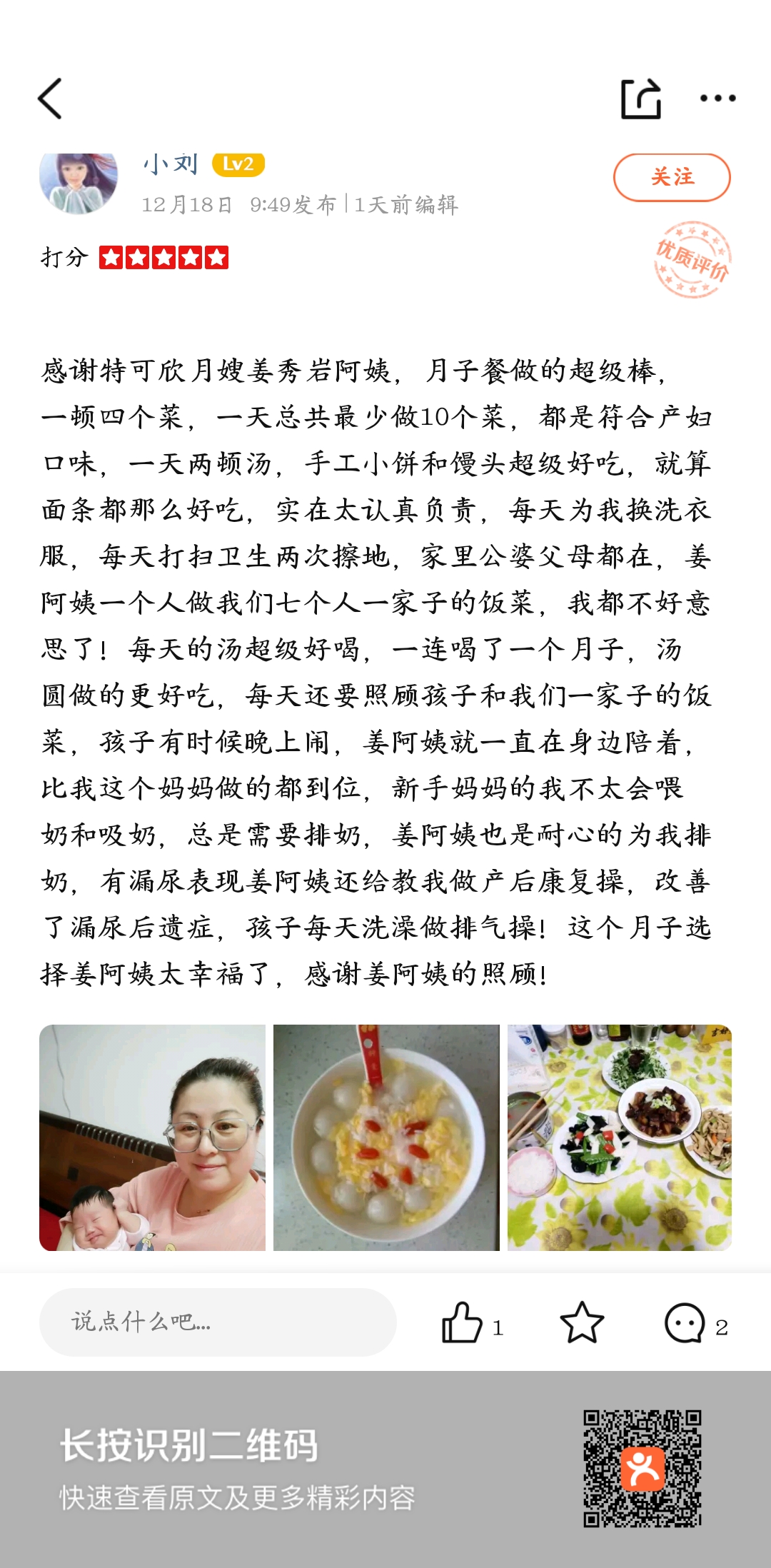This screenshot has width=771, height=1568.
Task: Go back using the top-left arrow
Action: 50,99
